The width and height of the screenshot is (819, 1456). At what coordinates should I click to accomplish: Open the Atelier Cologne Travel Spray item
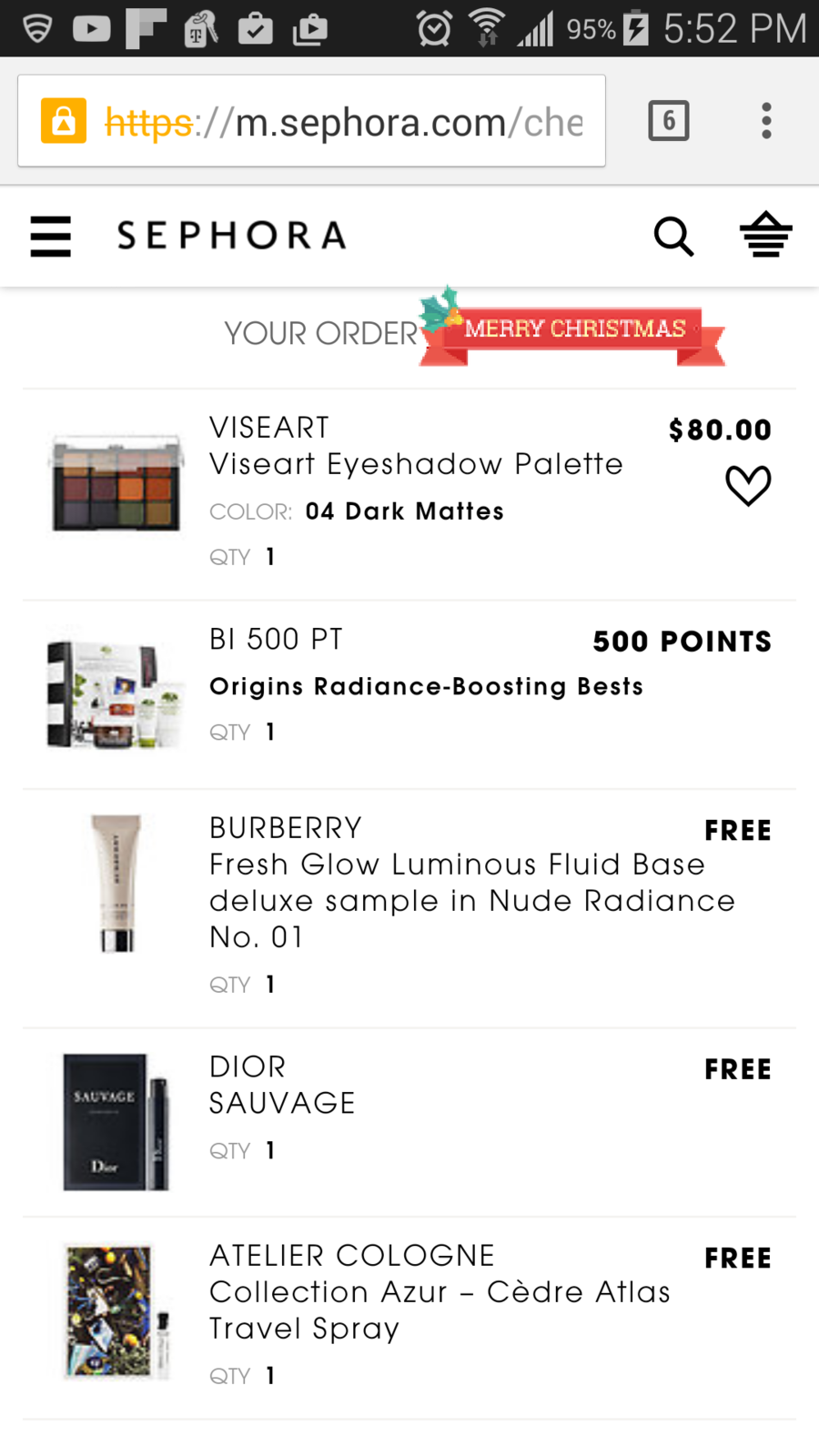(409, 1318)
